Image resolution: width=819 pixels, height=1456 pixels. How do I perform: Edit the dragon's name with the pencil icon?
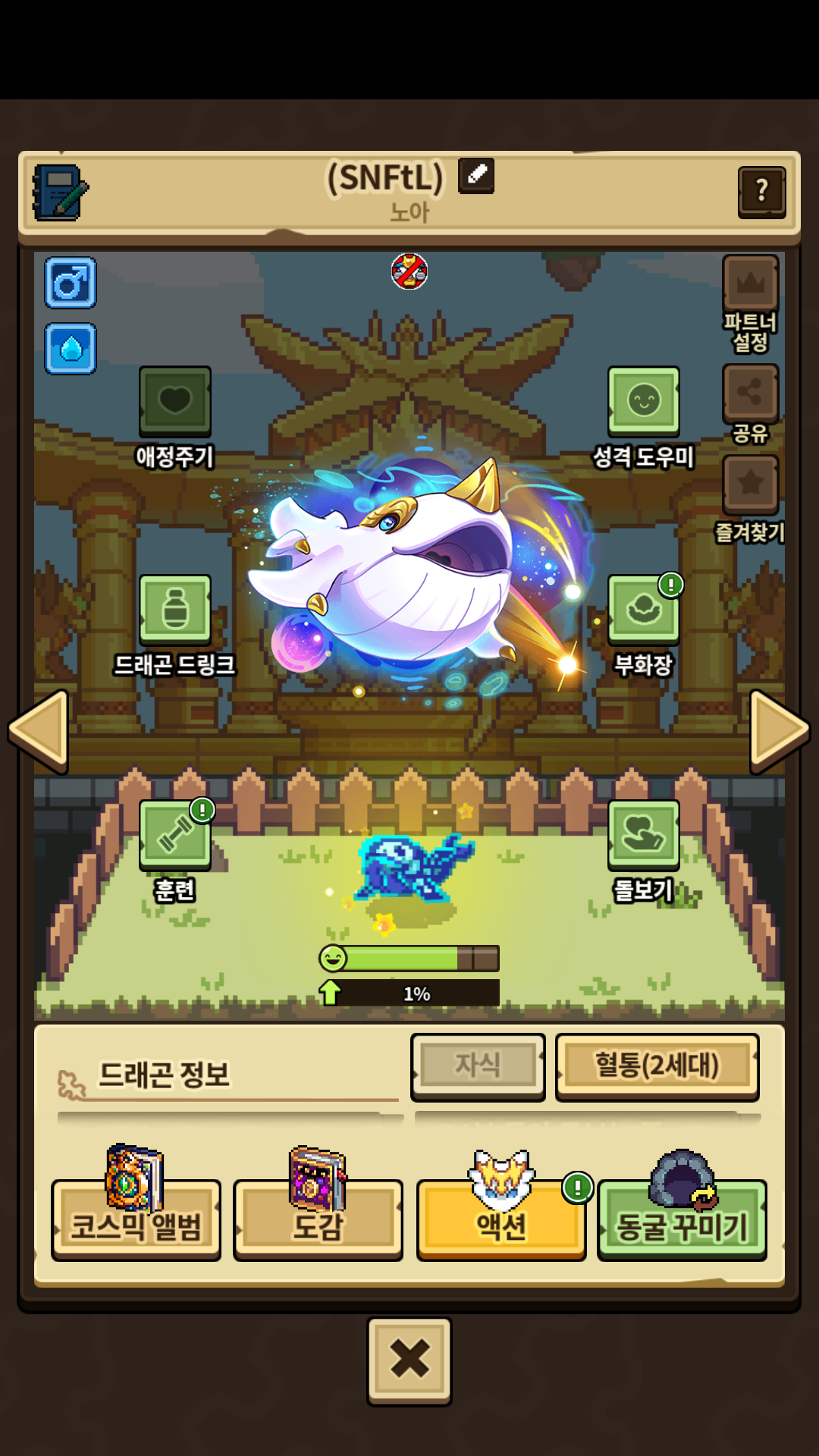pos(476,176)
